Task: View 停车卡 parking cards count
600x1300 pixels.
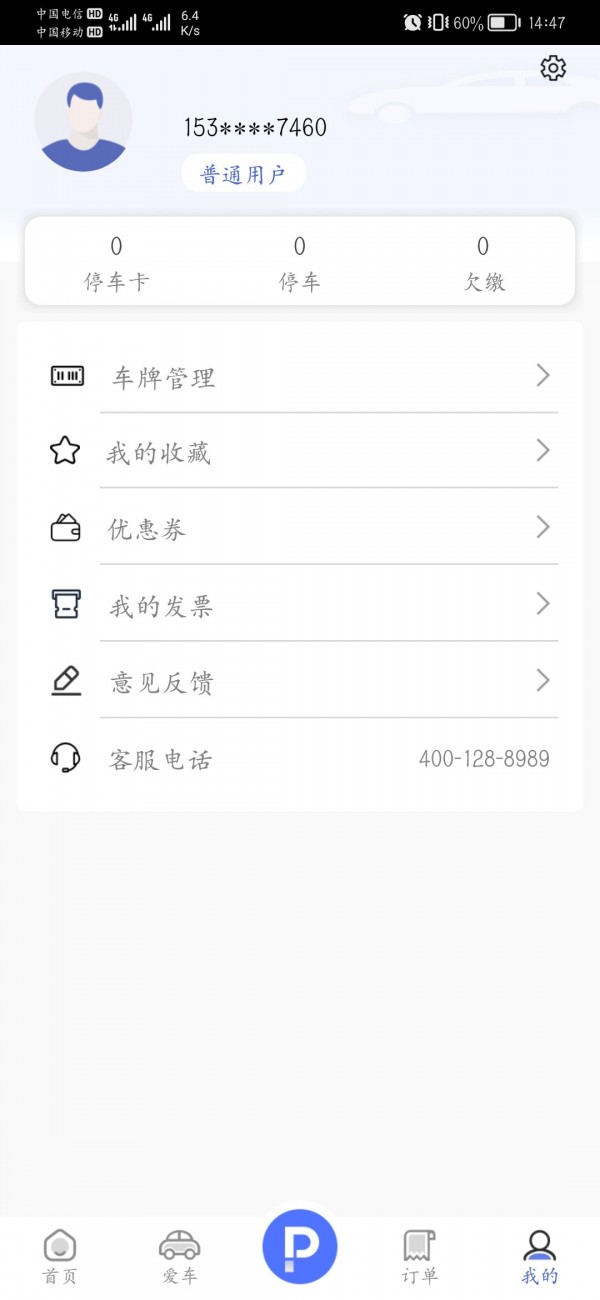Action: [116, 263]
